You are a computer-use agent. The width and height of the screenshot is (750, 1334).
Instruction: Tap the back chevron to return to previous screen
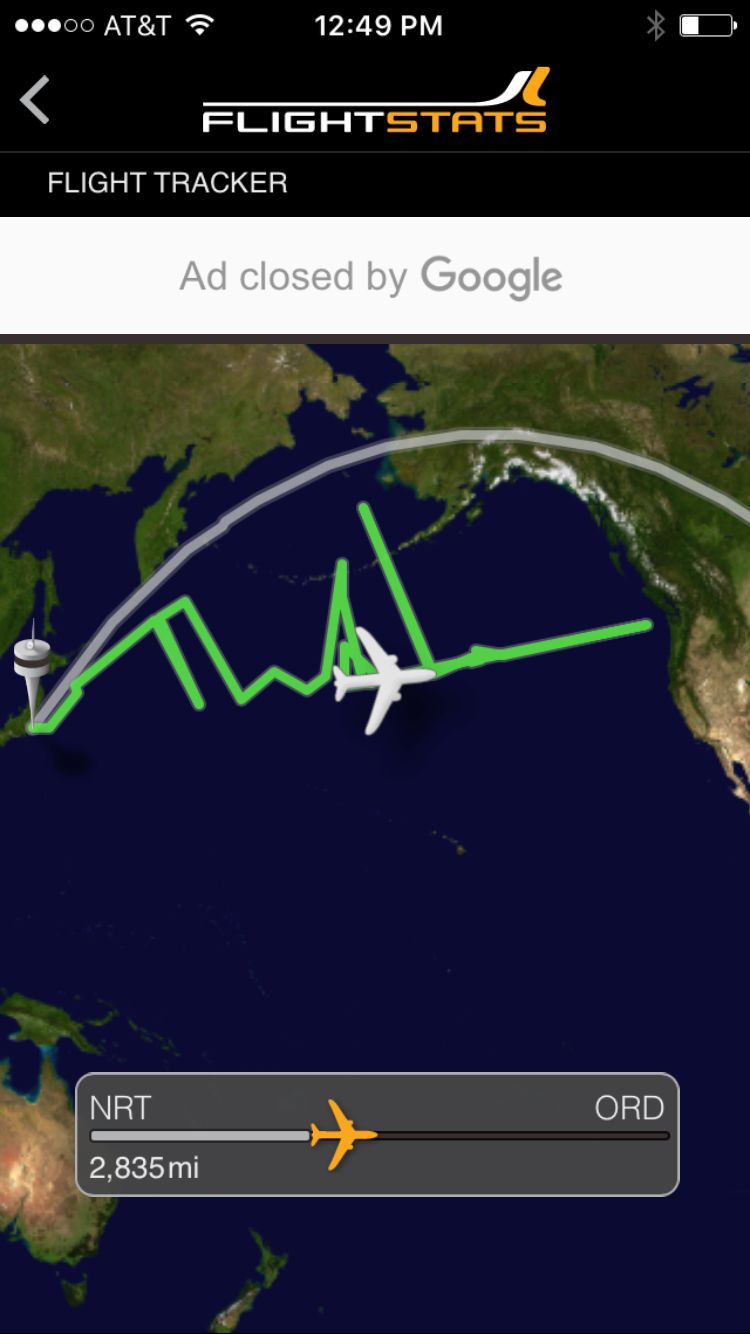click(x=35, y=101)
